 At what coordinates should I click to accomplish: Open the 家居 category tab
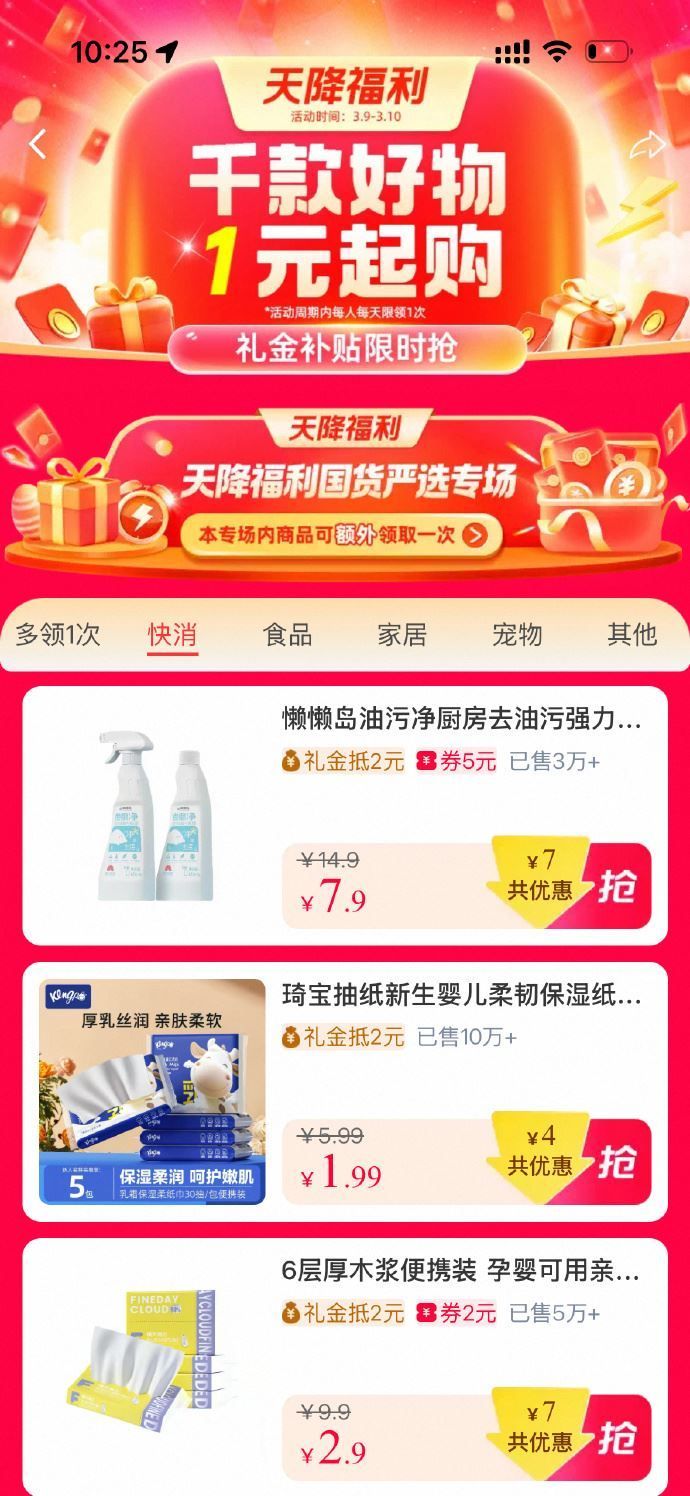(402, 634)
